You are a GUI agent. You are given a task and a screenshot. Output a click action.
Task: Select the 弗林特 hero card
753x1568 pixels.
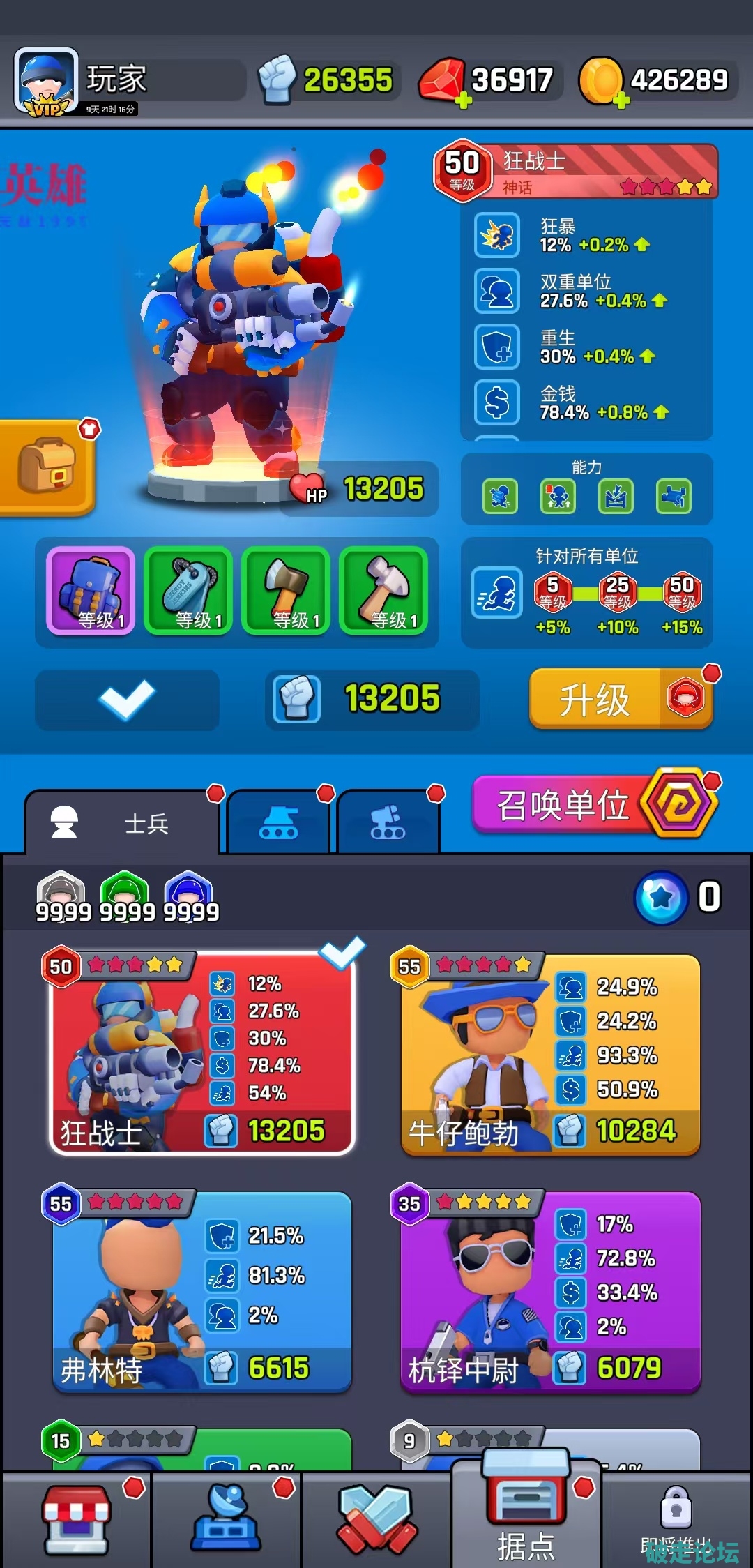202,1292
